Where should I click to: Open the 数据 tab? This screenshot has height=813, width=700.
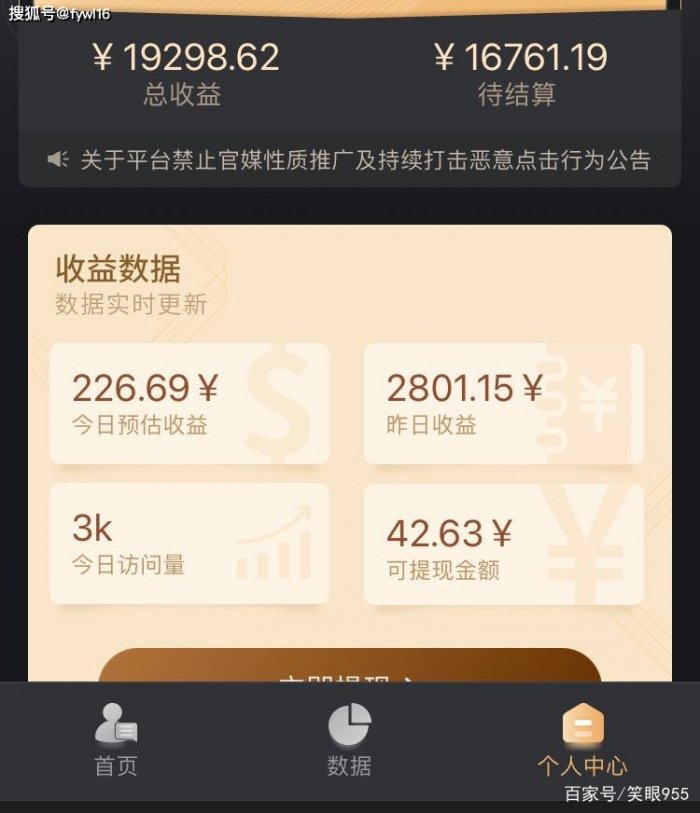pos(349,740)
